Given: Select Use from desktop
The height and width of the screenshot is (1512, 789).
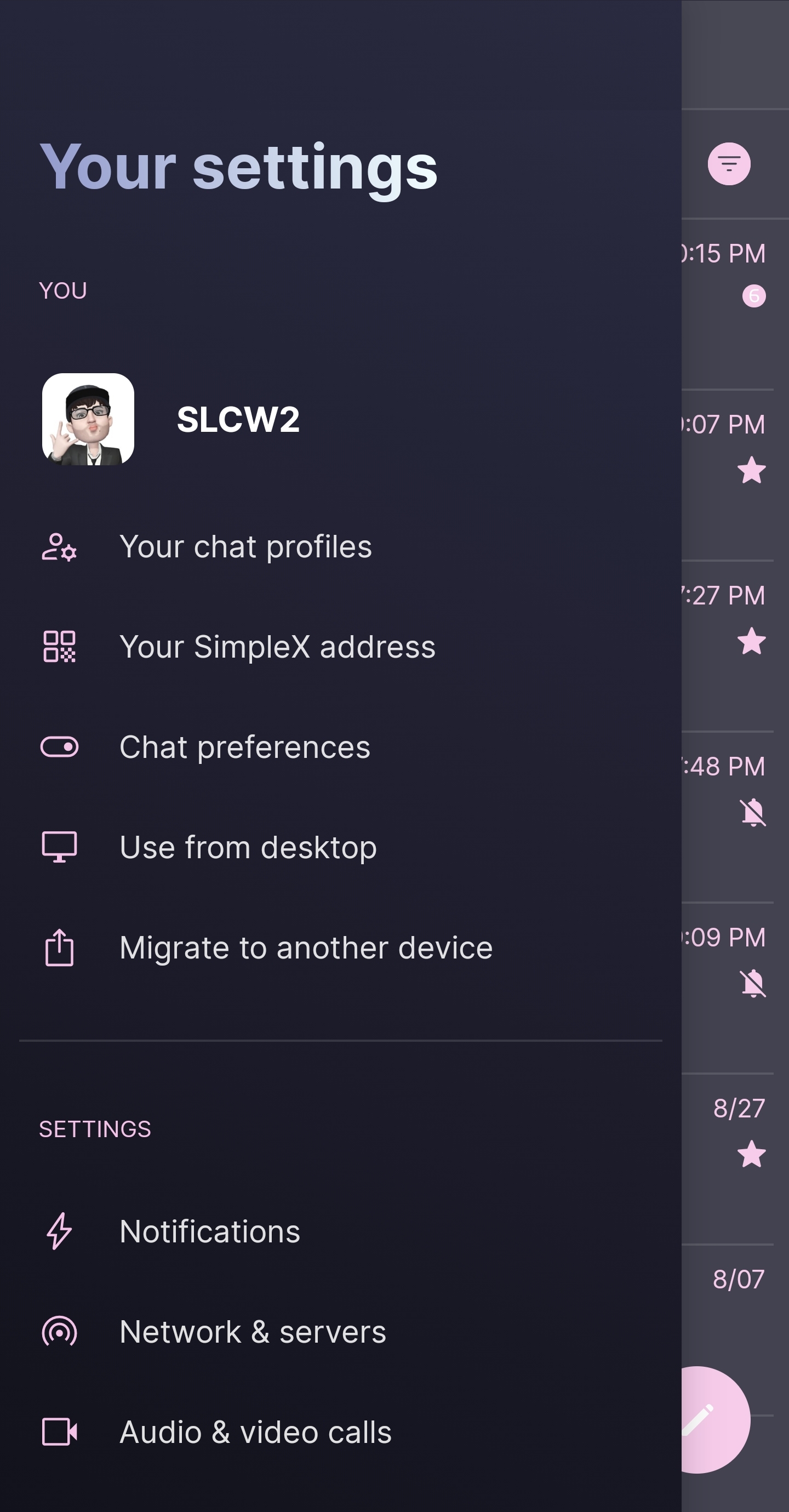Looking at the screenshot, I should tap(248, 848).
